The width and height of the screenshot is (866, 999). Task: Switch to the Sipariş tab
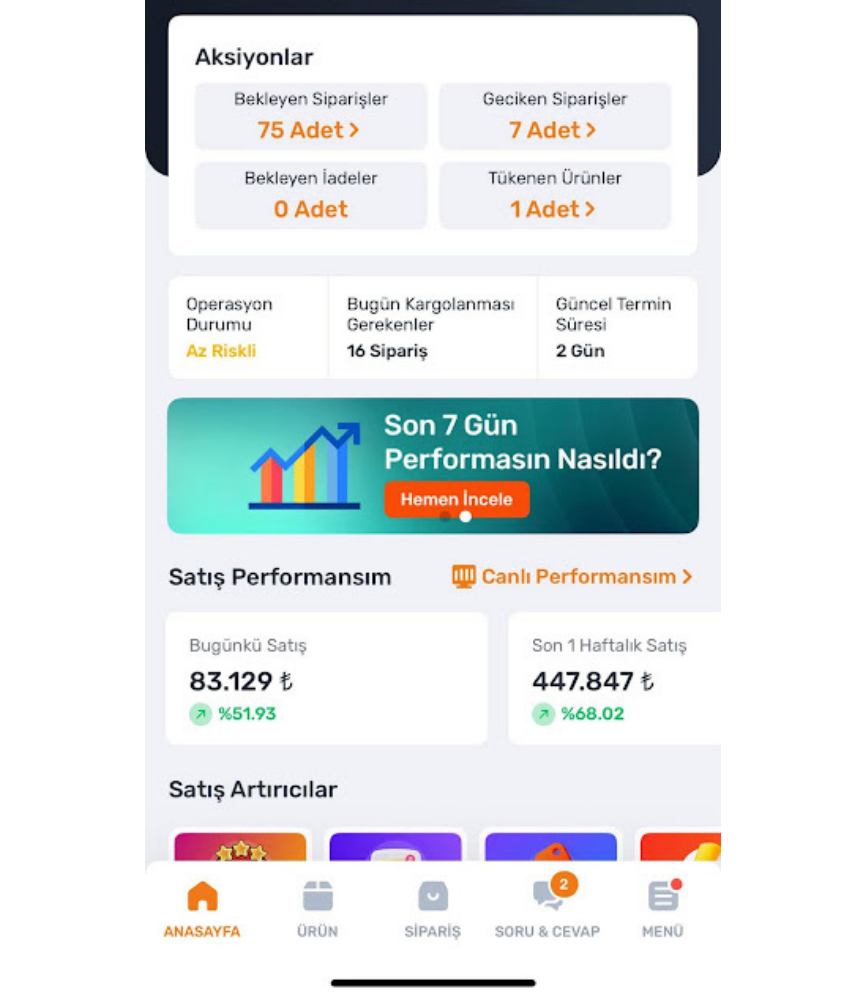(x=432, y=909)
